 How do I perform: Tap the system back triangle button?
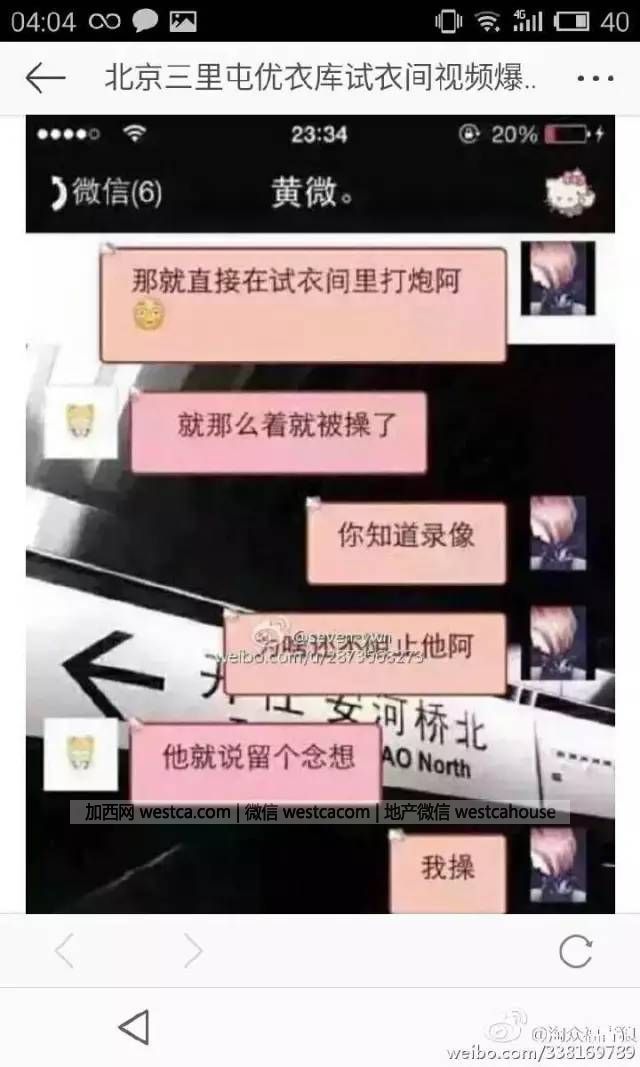134,1027
